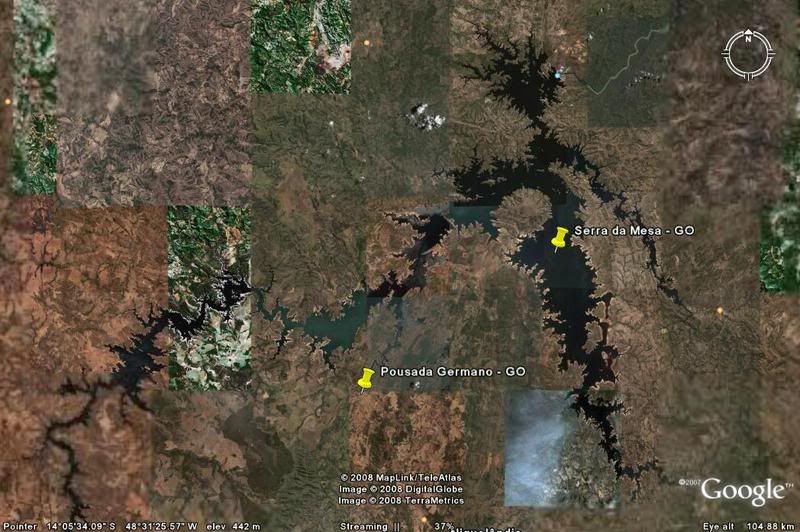Image resolution: width=800 pixels, height=532 pixels.
Task: Open the Serra da Mesa - GO placemark
Action: coord(560,238)
